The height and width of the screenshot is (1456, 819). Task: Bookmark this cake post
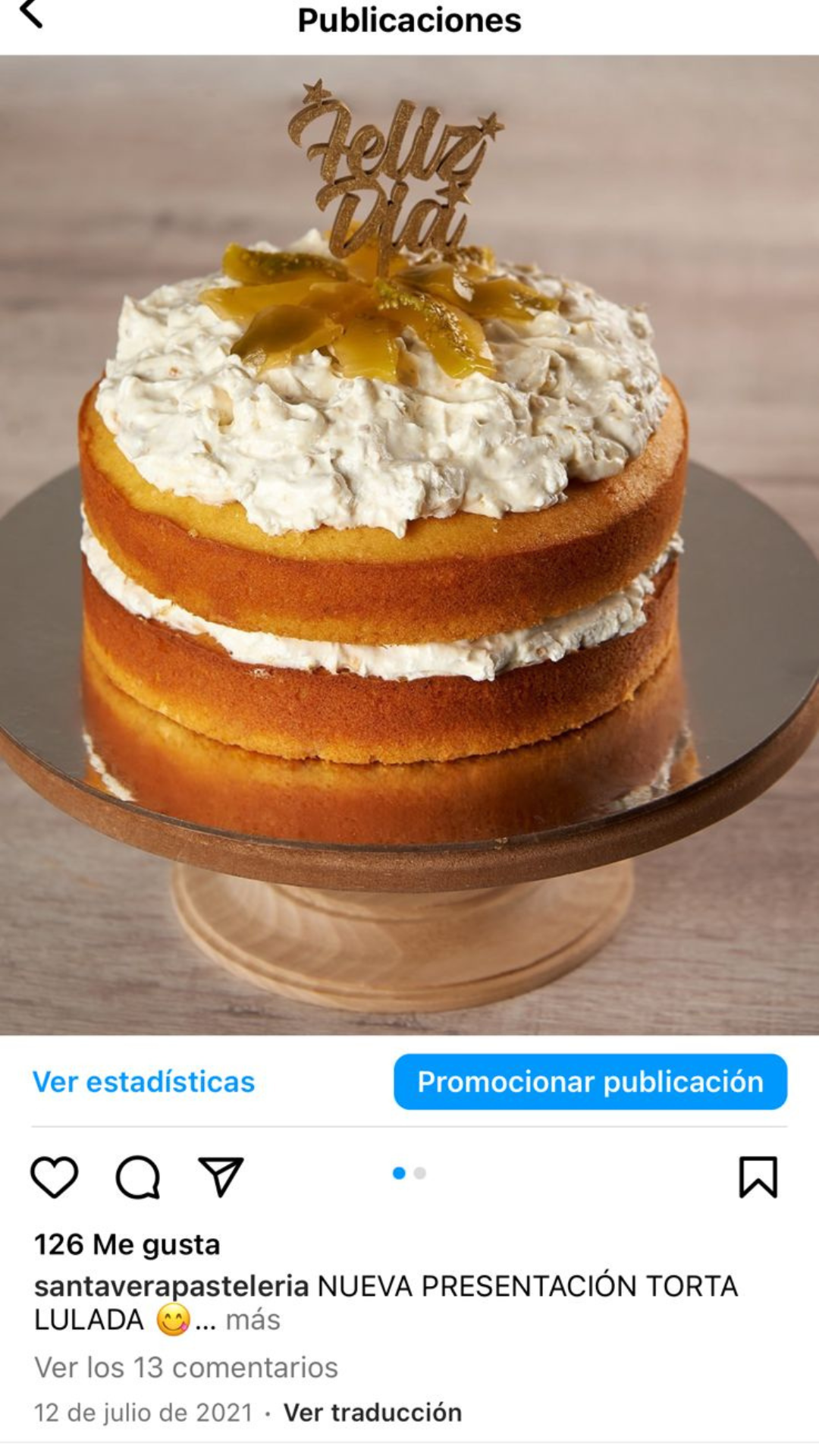pyautogui.click(x=758, y=1177)
